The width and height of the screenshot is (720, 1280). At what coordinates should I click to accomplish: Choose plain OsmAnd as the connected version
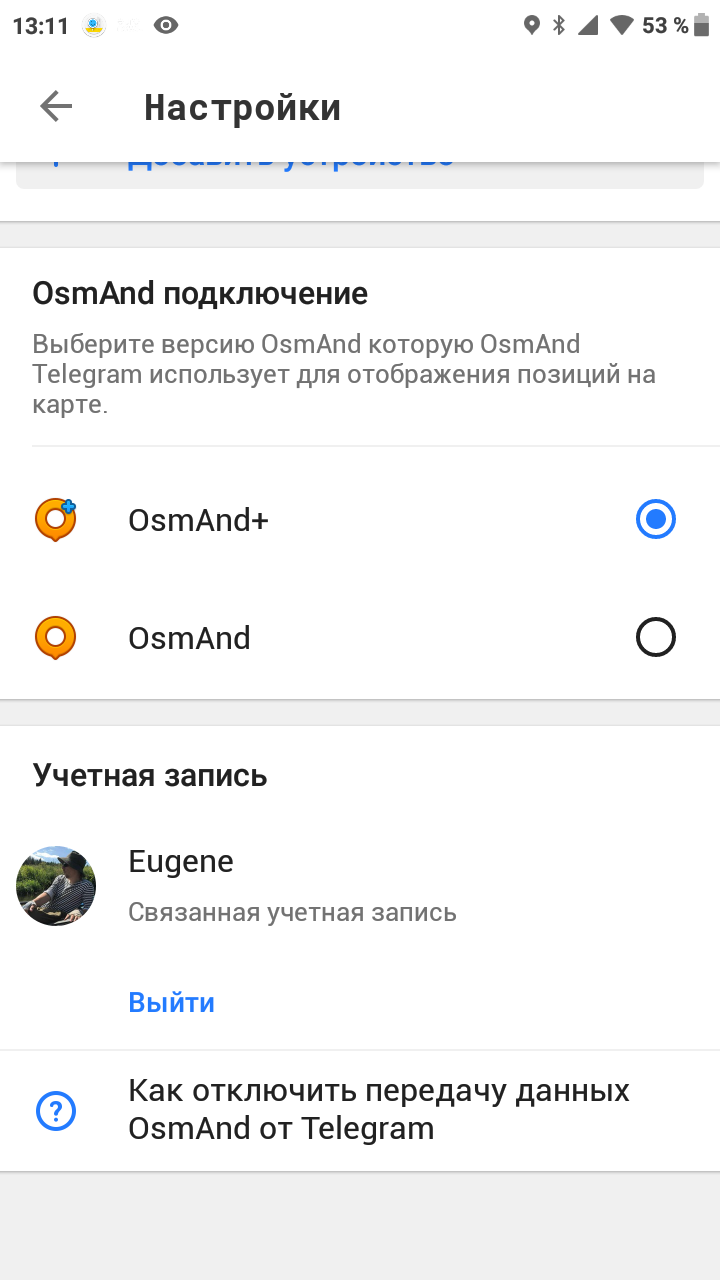click(655, 637)
